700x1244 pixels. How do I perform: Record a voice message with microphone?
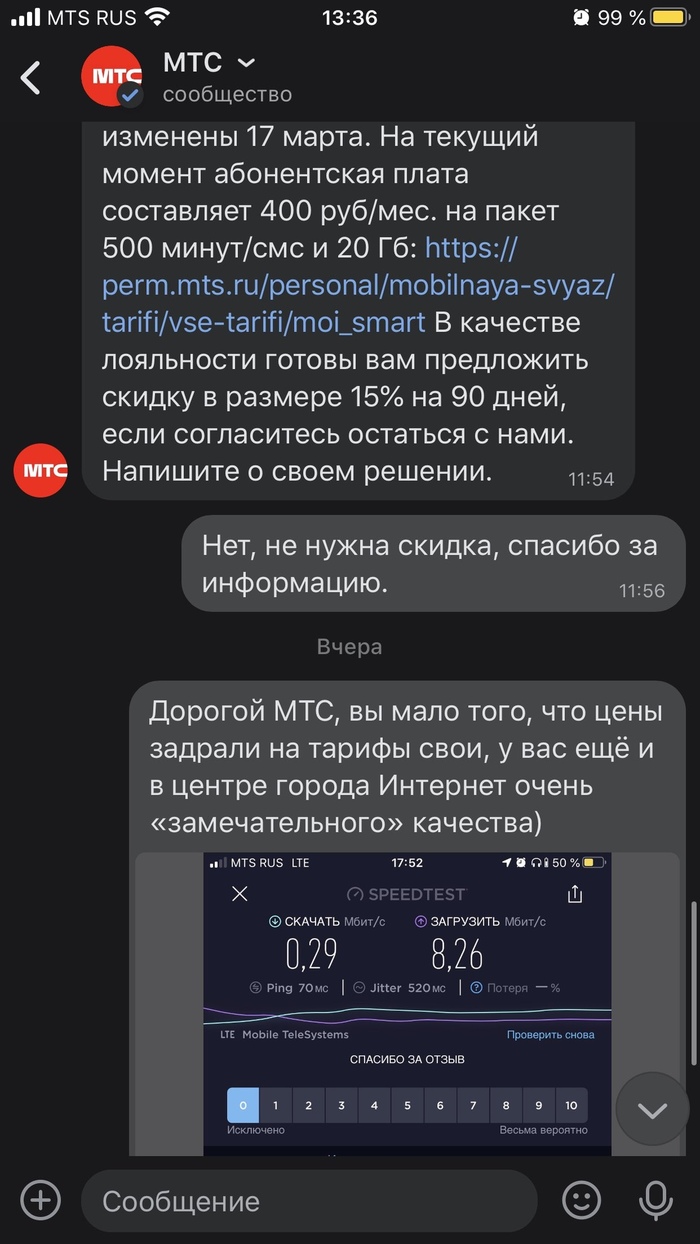click(x=656, y=1199)
